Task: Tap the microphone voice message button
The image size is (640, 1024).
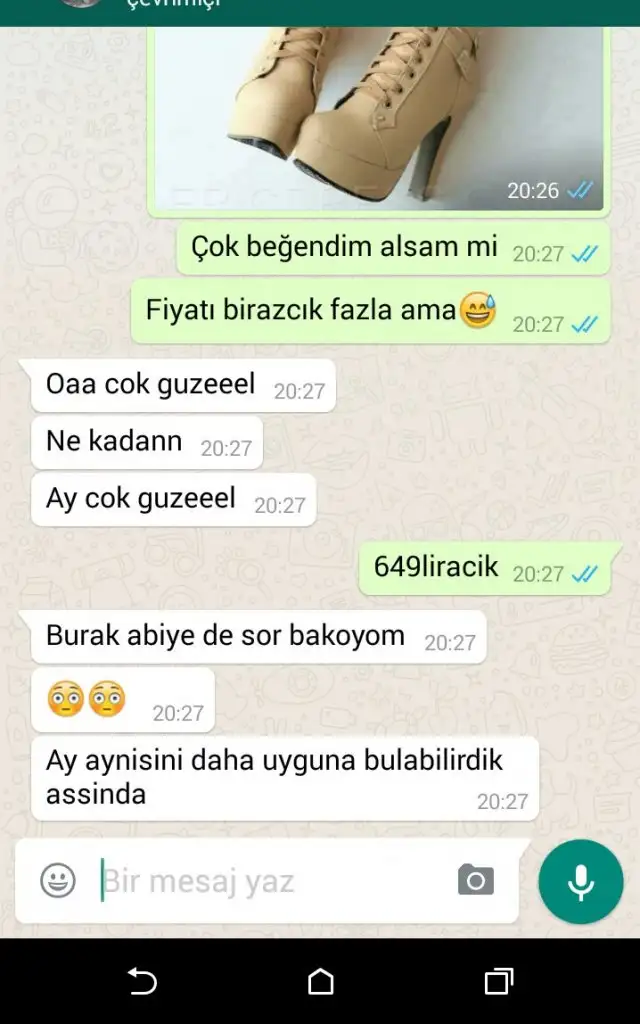Action: pyautogui.click(x=581, y=881)
